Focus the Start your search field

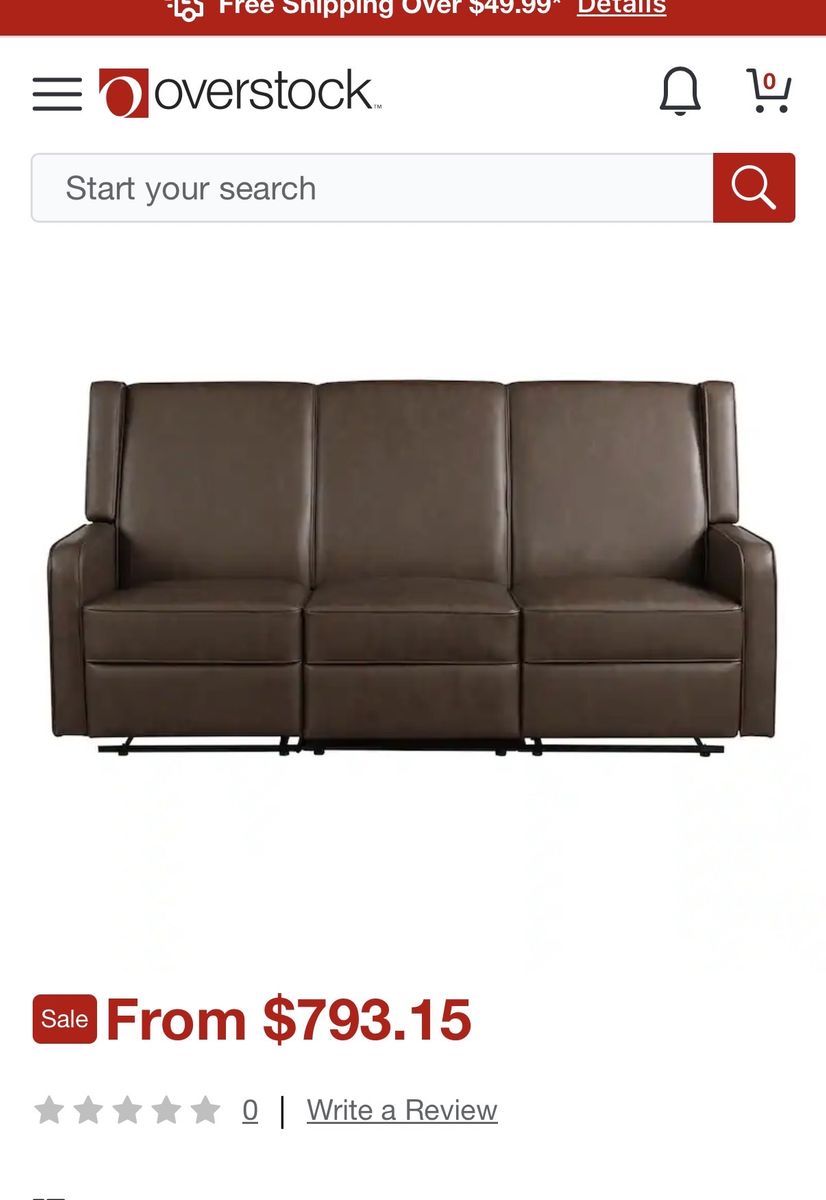(x=371, y=188)
